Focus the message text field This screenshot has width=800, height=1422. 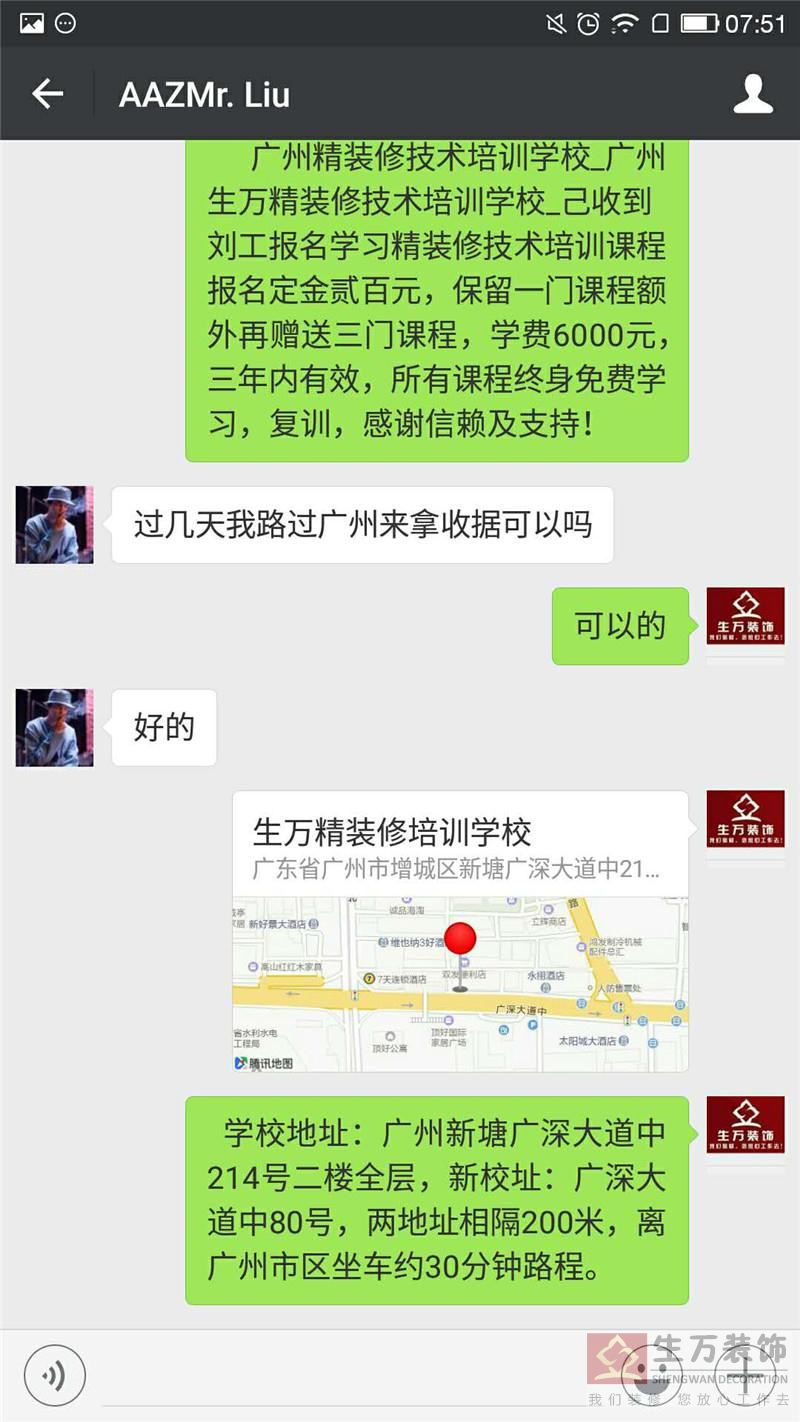350,1378
